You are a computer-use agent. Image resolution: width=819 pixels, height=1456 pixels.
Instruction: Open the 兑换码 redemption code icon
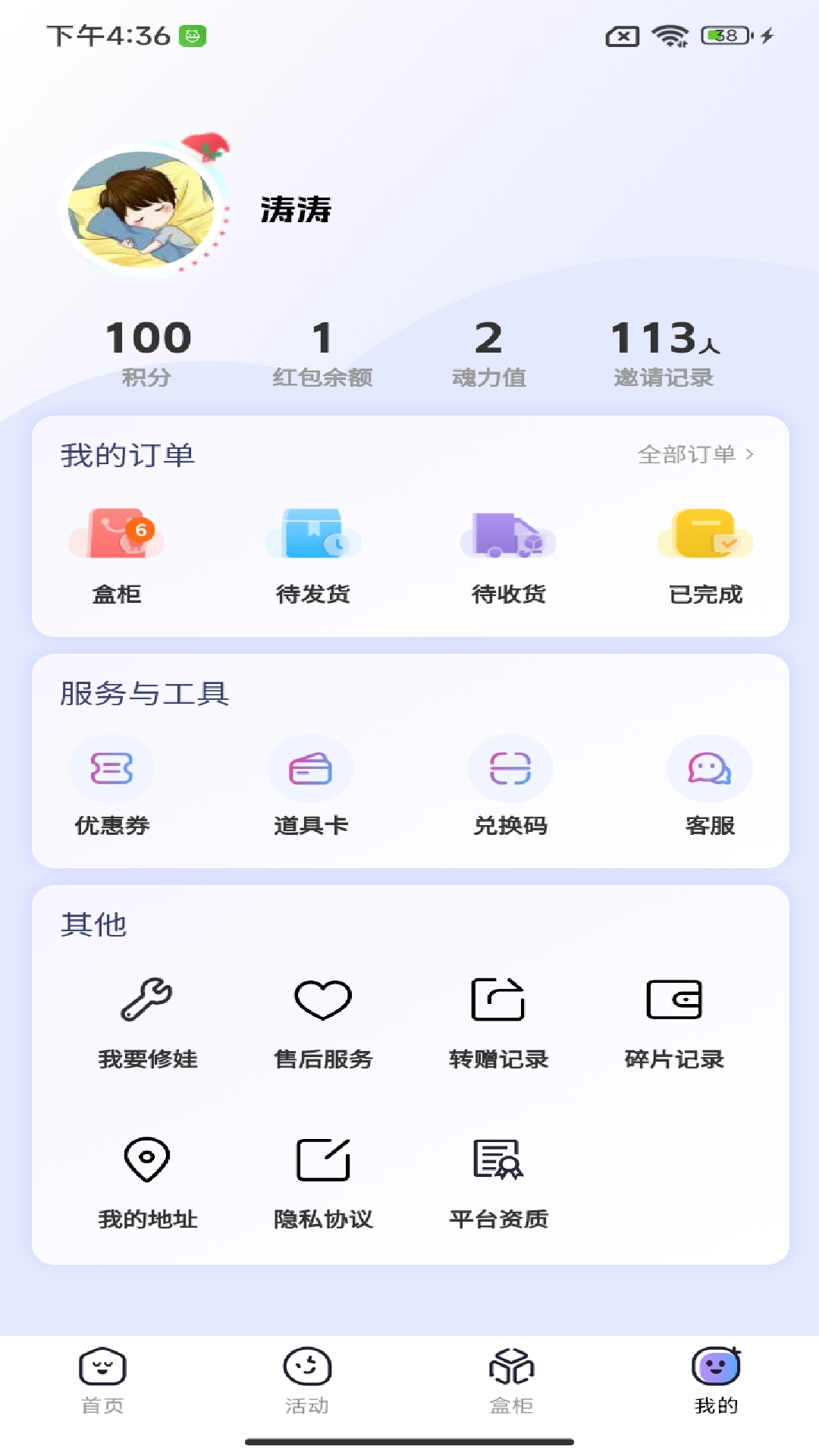510,767
